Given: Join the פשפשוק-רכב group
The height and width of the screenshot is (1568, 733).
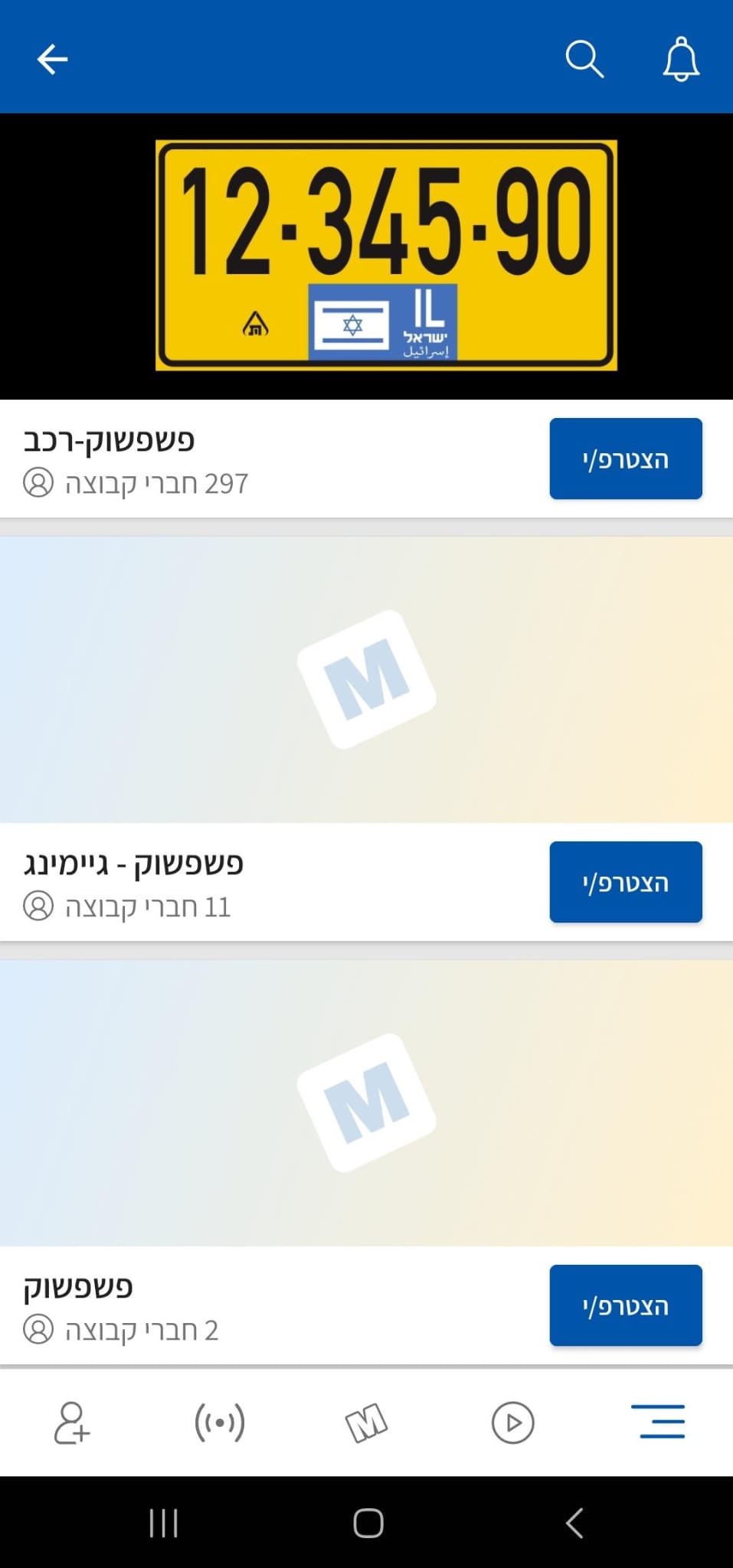Looking at the screenshot, I should [626, 459].
